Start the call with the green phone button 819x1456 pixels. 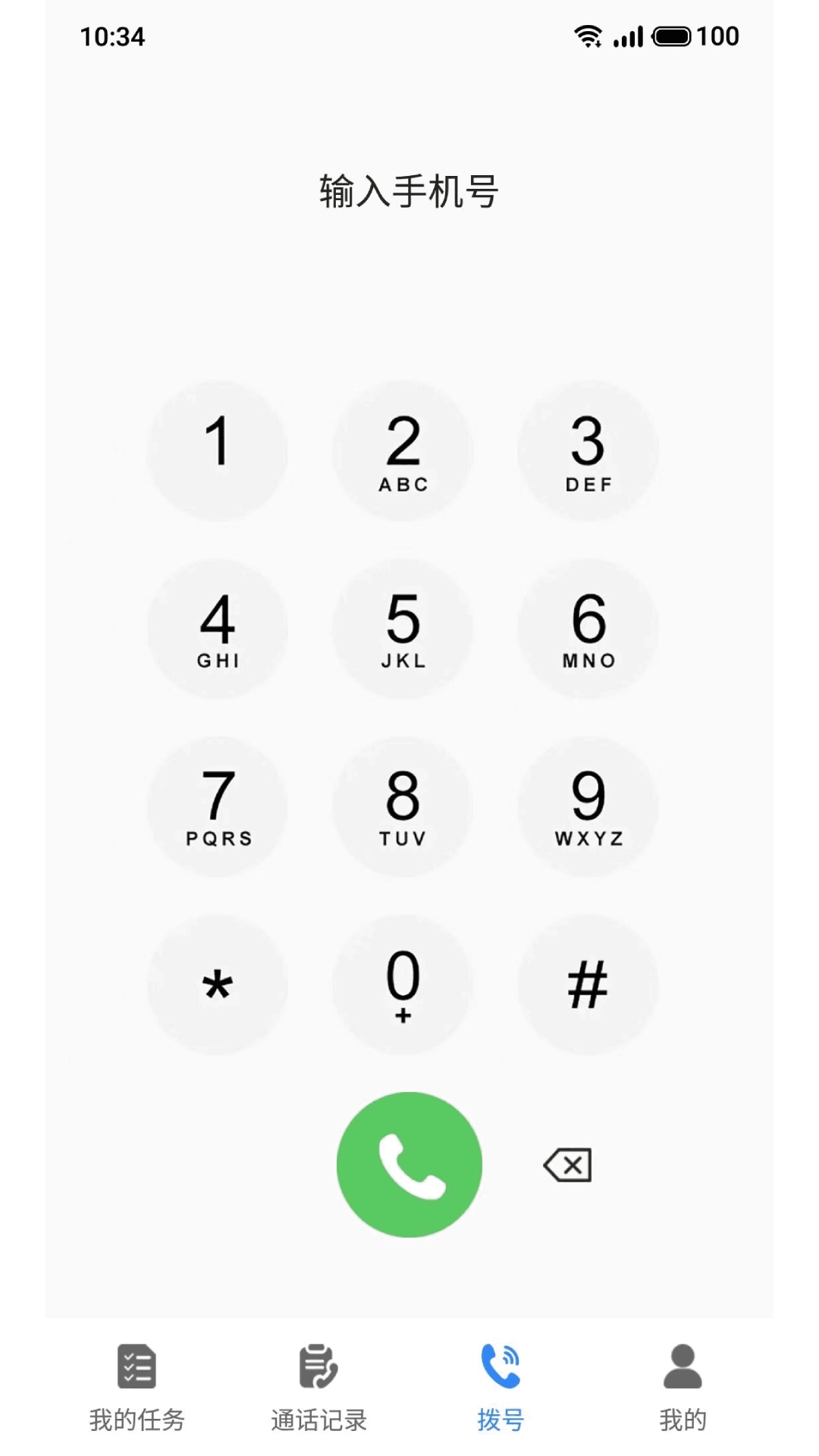pyautogui.click(x=409, y=1165)
